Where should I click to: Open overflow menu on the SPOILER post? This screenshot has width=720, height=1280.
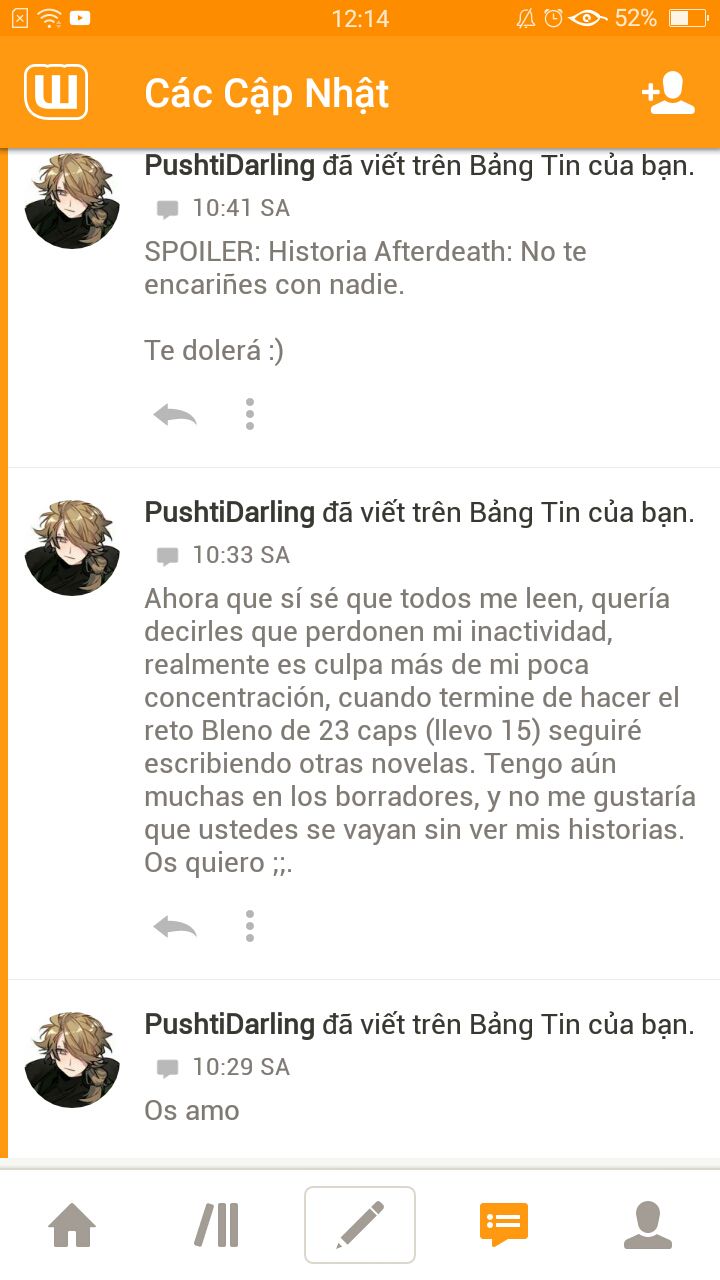coord(250,414)
